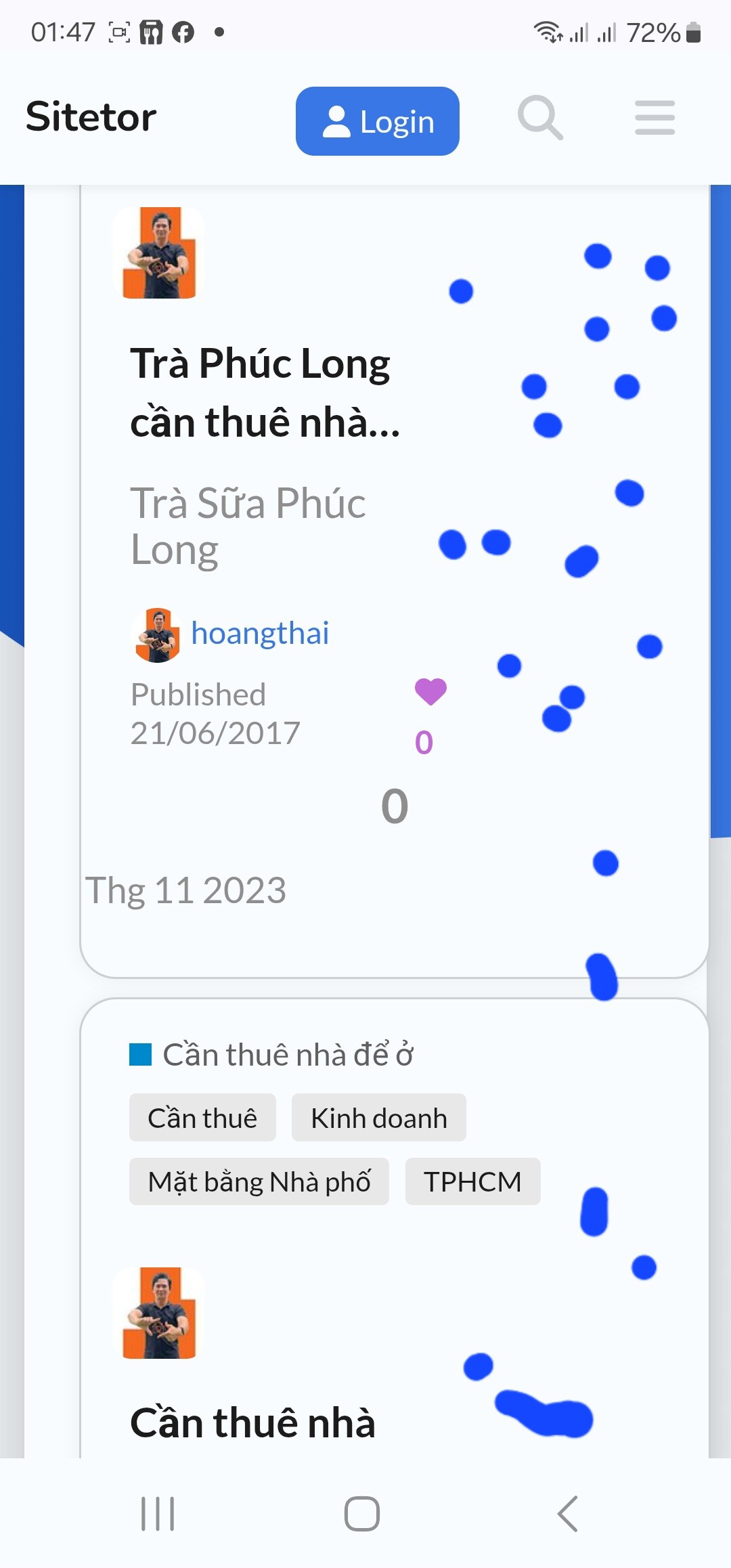Select the TPHCM tag
Screen dimensions: 731x1568
472,1181
